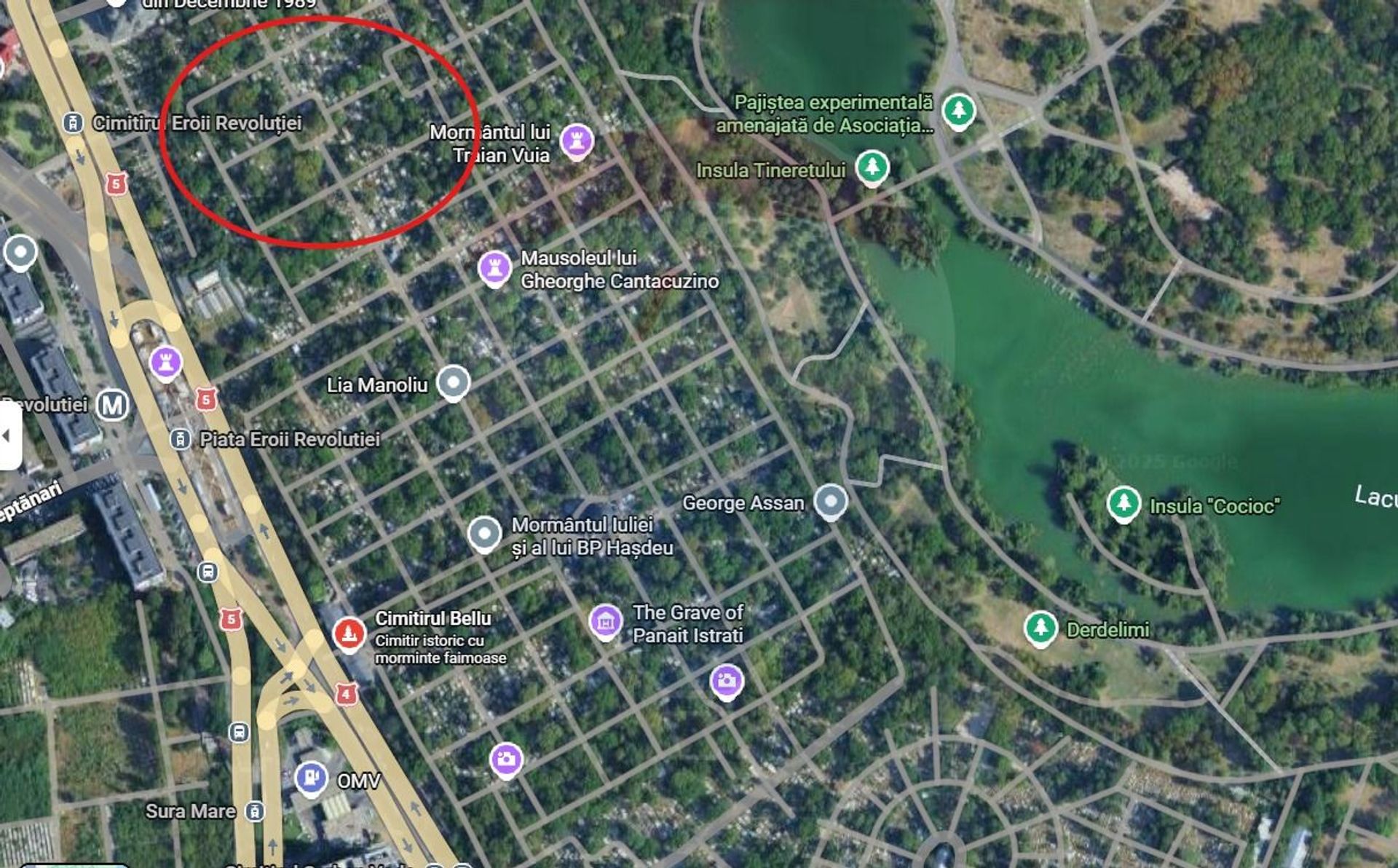Image resolution: width=1398 pixels, height=868 pixels.
Task: Open the Mormântul lui Traian Vuia marker
Action: [x=576, y=139]
